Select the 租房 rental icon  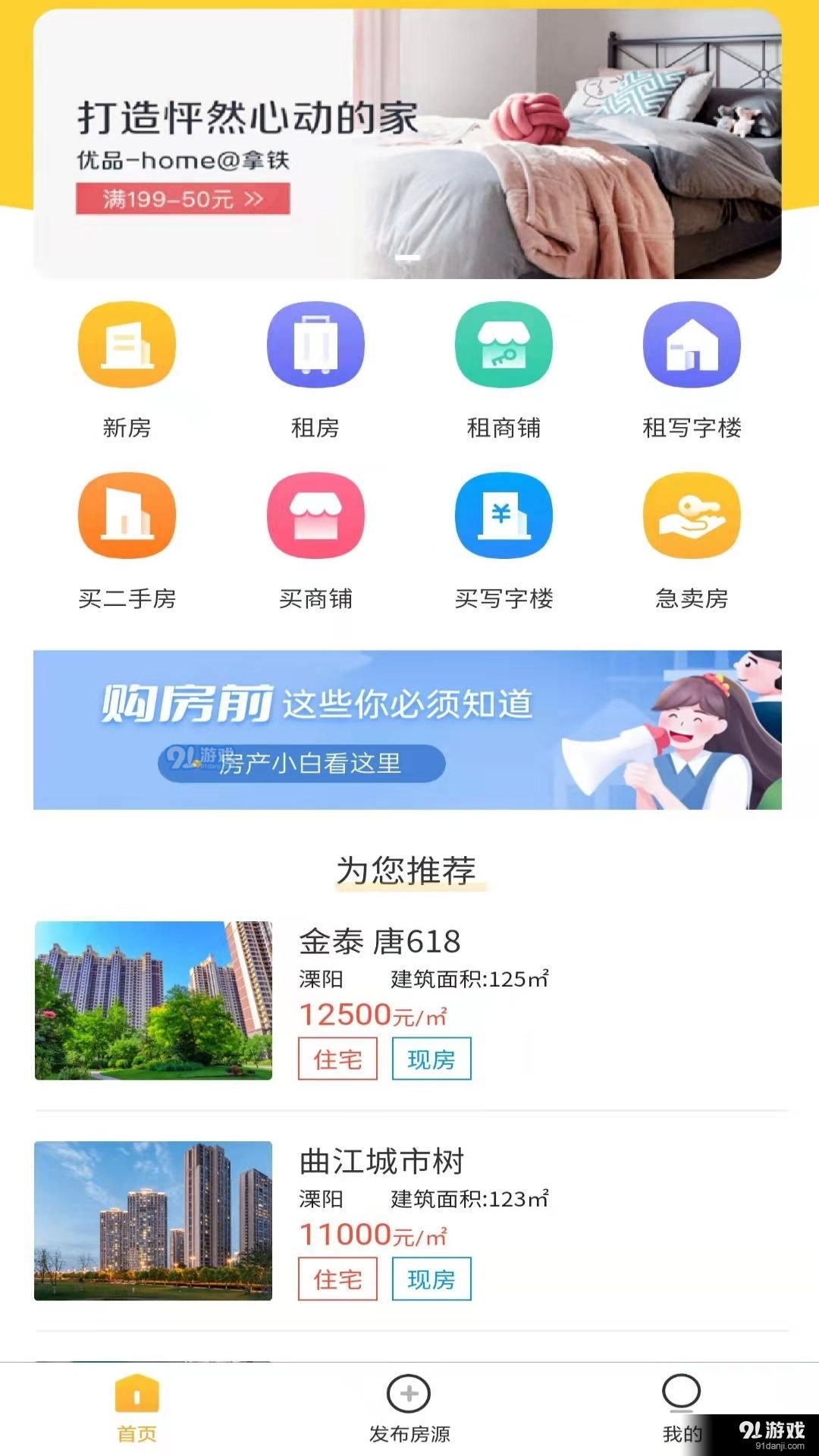315,344
